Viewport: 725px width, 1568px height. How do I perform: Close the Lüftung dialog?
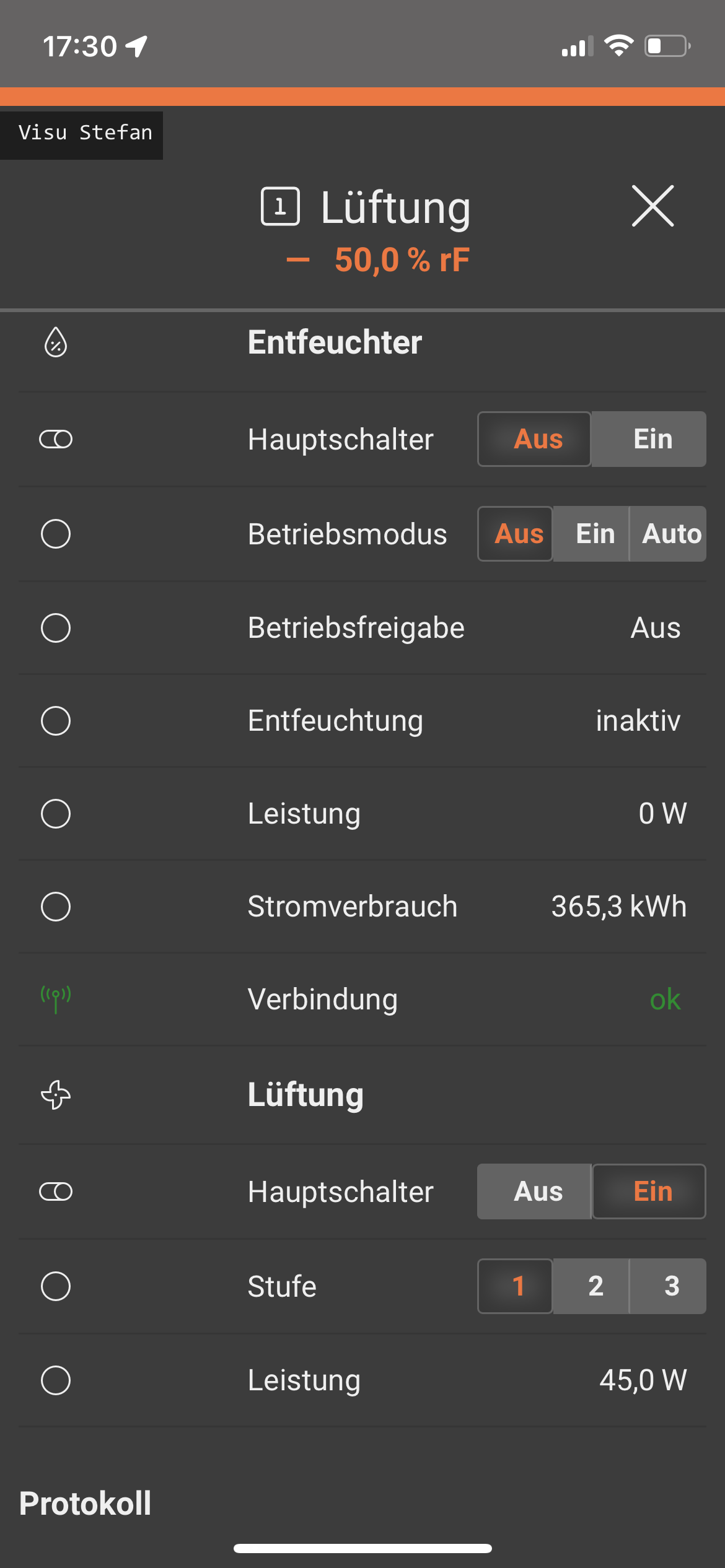pos(652,206)
